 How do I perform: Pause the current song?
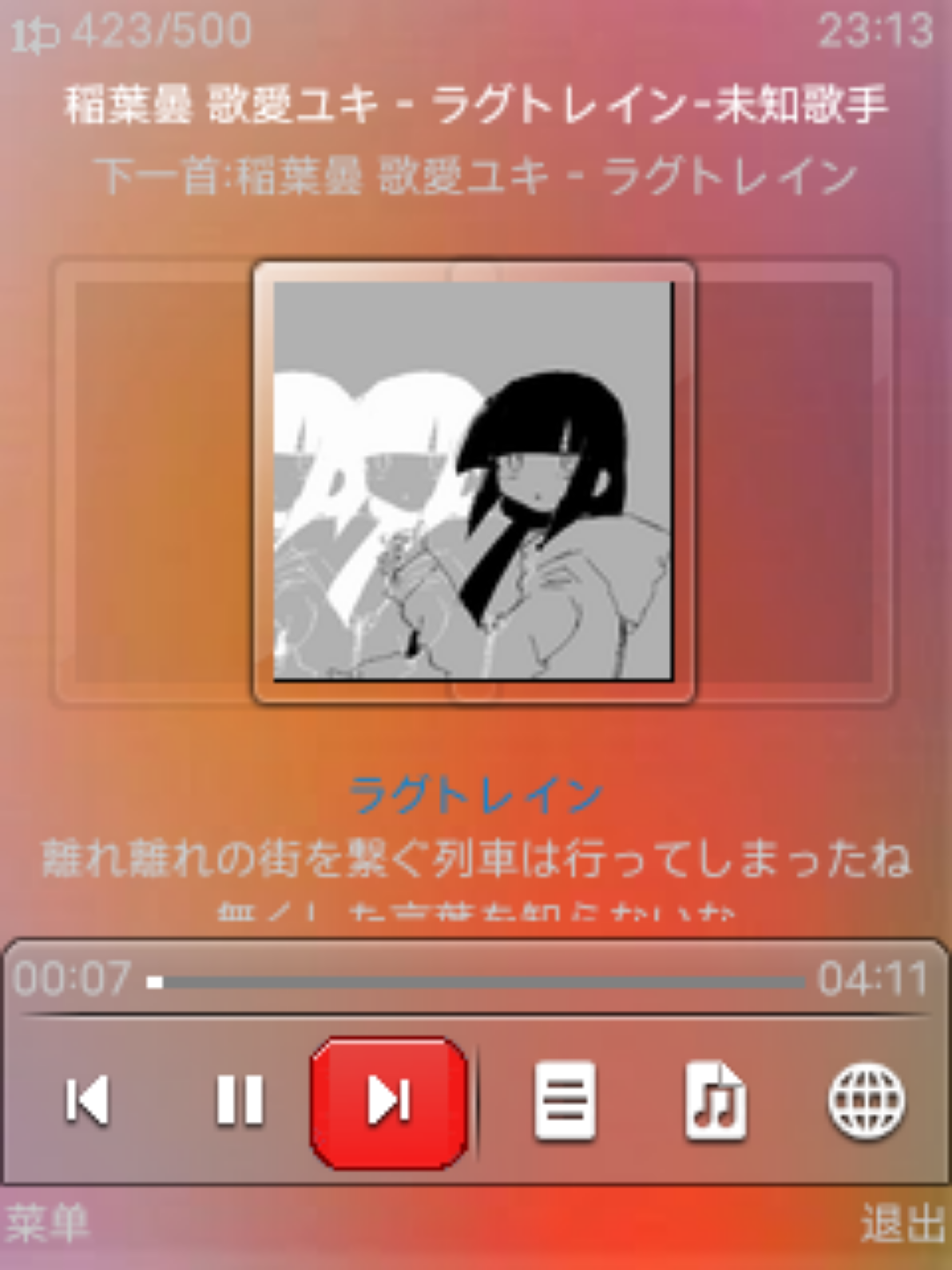click(239, 1101)
